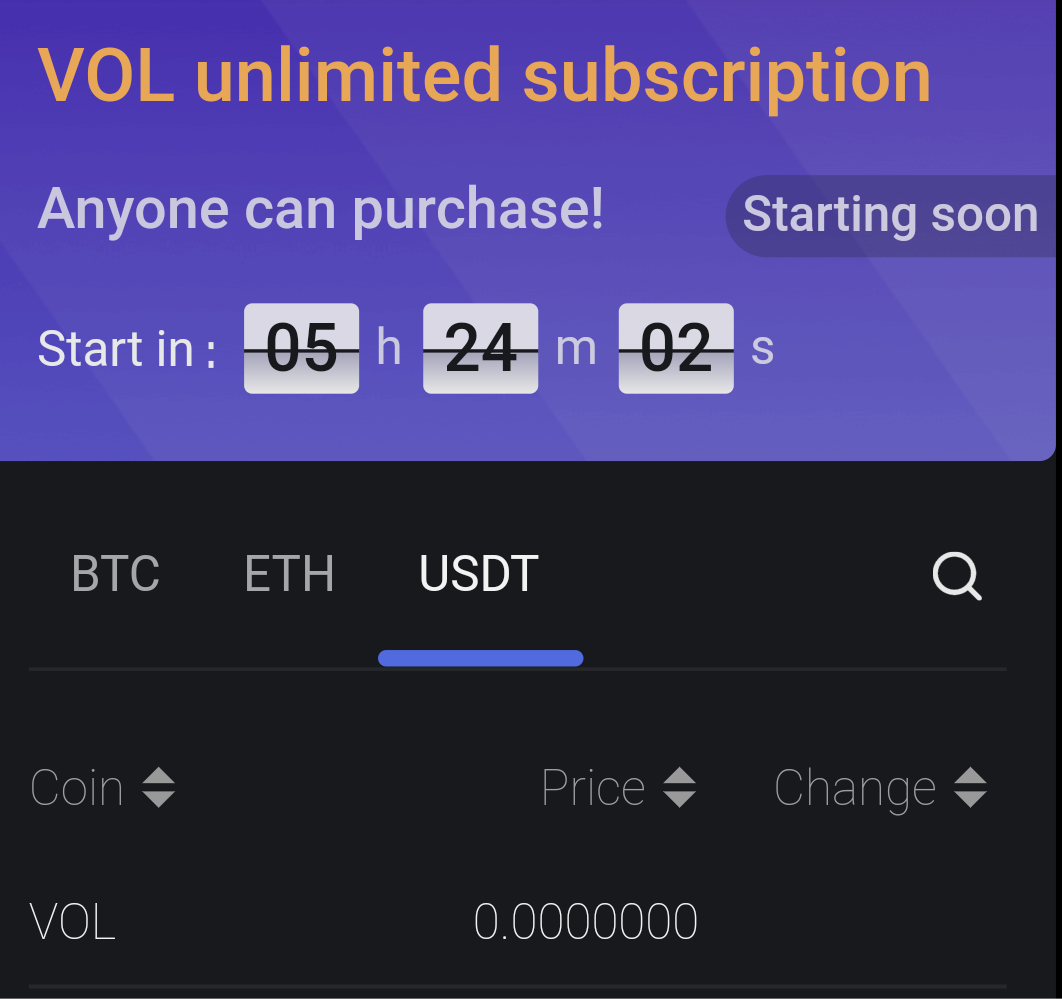The width and height of the screenshot is (1062, 999).
Task: Sort list by Coin name
Action: click(102, 788)
